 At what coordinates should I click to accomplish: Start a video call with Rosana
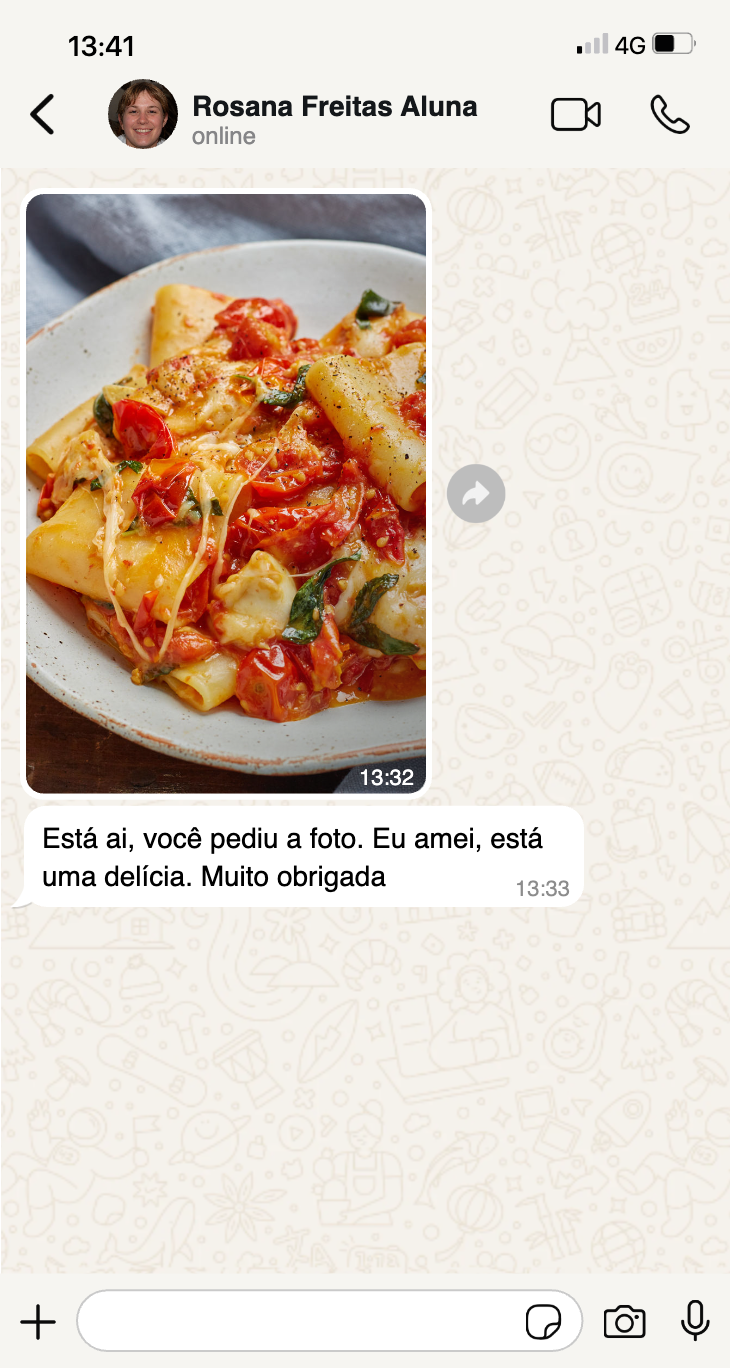(x=576, y=115)
